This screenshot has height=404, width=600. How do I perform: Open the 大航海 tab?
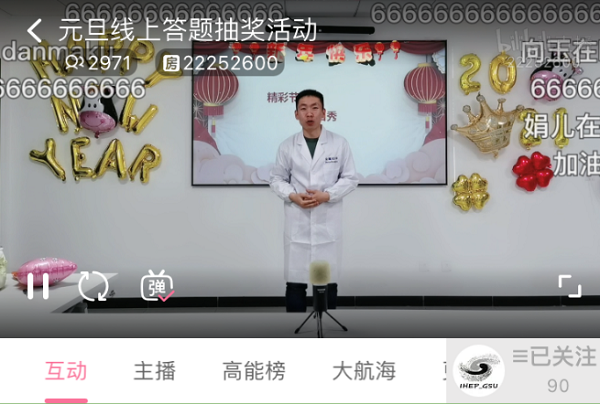point(363,371)
